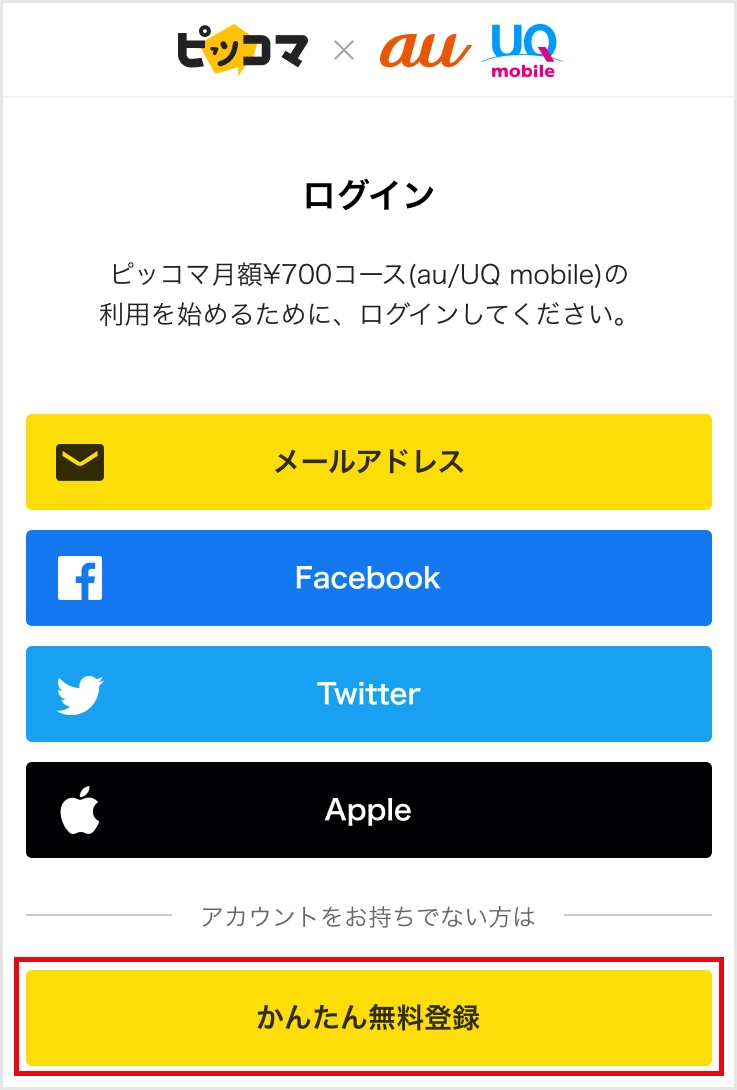Log in using Facebook
The width and height of the screenshot is (737, 1090).
pyautogui.click(x=368, y=578)
